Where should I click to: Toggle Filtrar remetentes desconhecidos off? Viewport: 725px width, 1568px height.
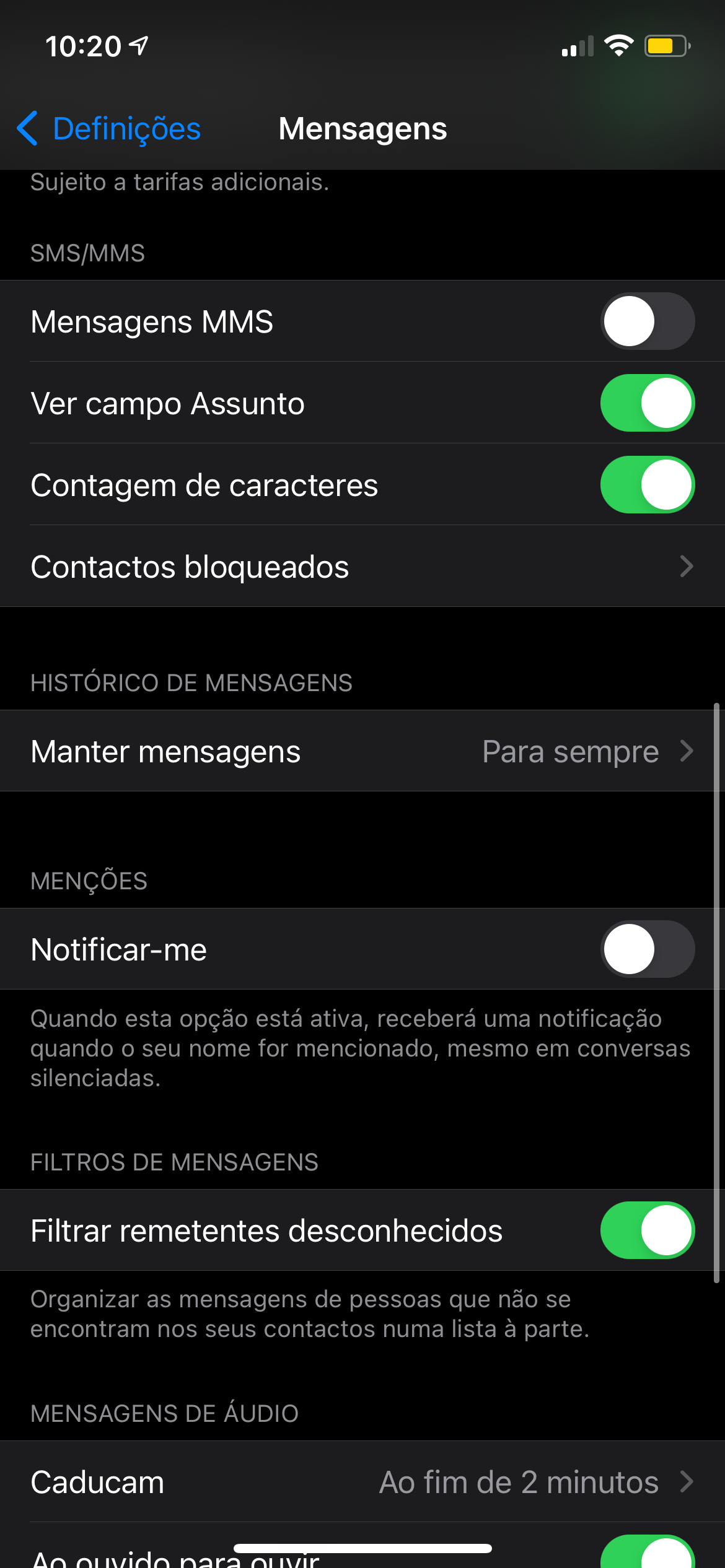coord(648,1230)
